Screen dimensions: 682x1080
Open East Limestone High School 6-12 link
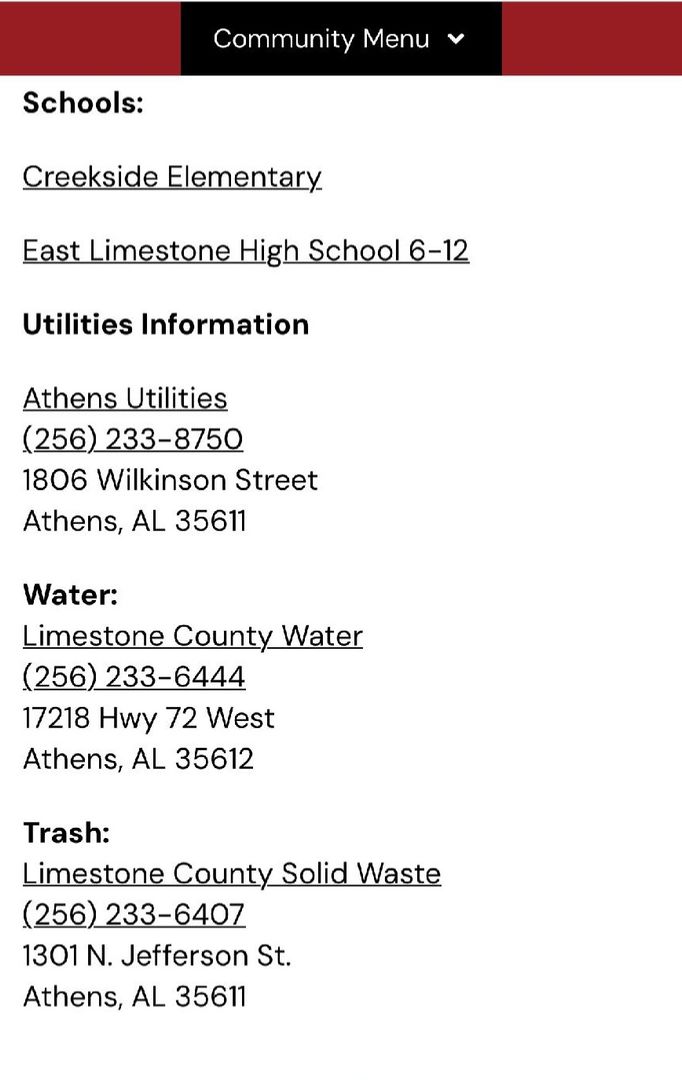pyautogui.click(x=245, y=250)
